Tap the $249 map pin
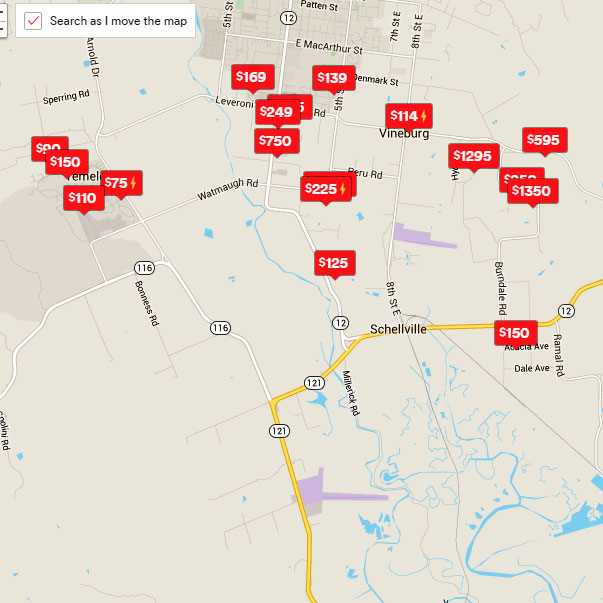The width and height of the screenshot is (603, 603). pos(274,111)
